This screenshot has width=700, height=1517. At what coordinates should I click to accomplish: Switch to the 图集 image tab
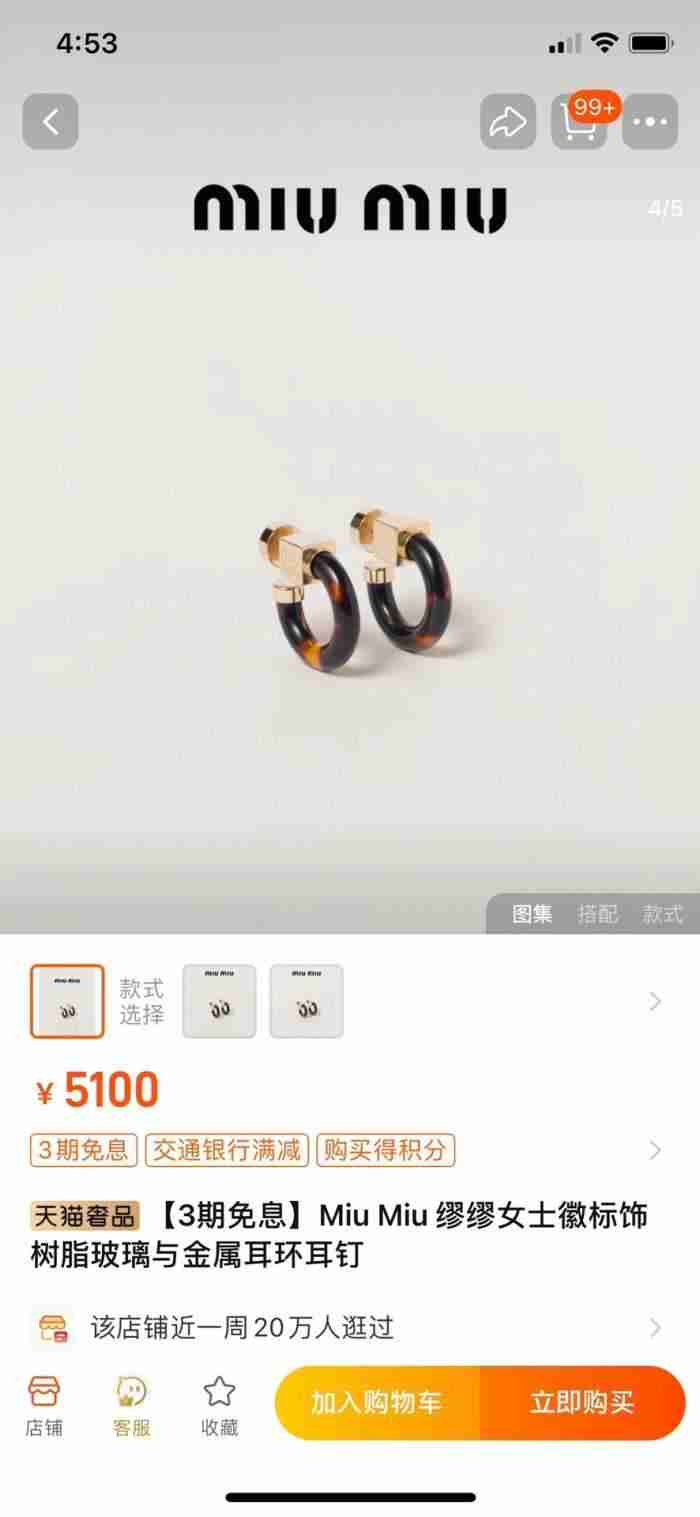pos(532,914)
